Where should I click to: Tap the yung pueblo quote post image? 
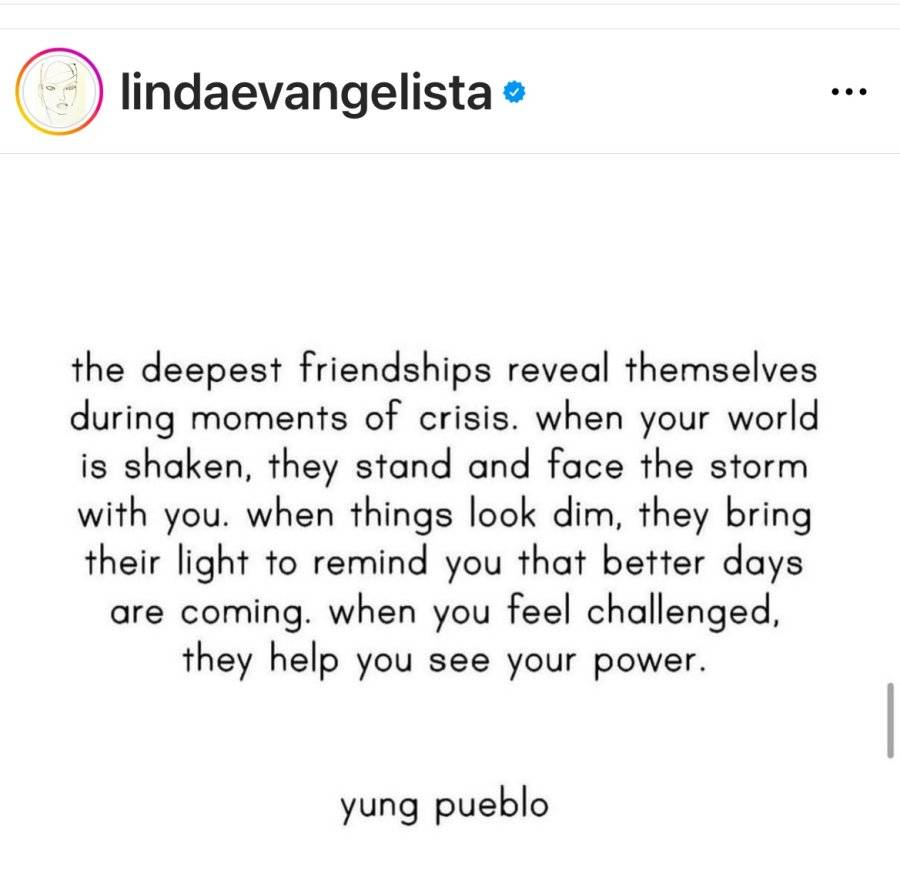(445, 523)
